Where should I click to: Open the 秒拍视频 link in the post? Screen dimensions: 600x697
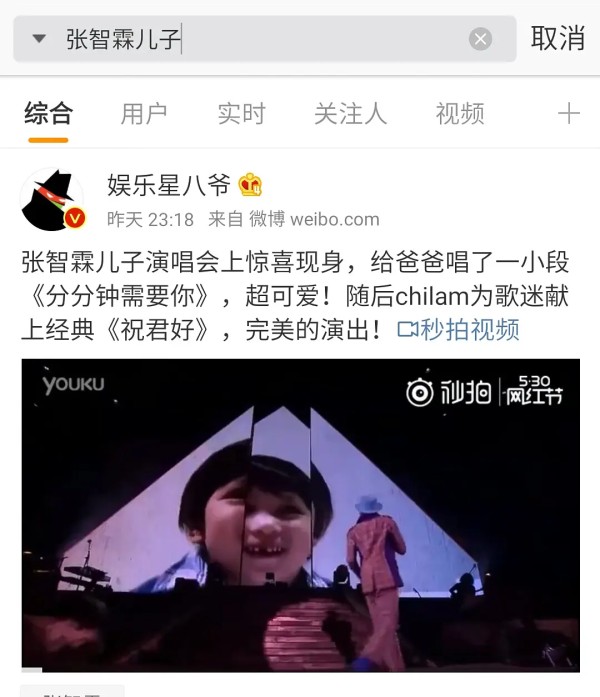458,328
